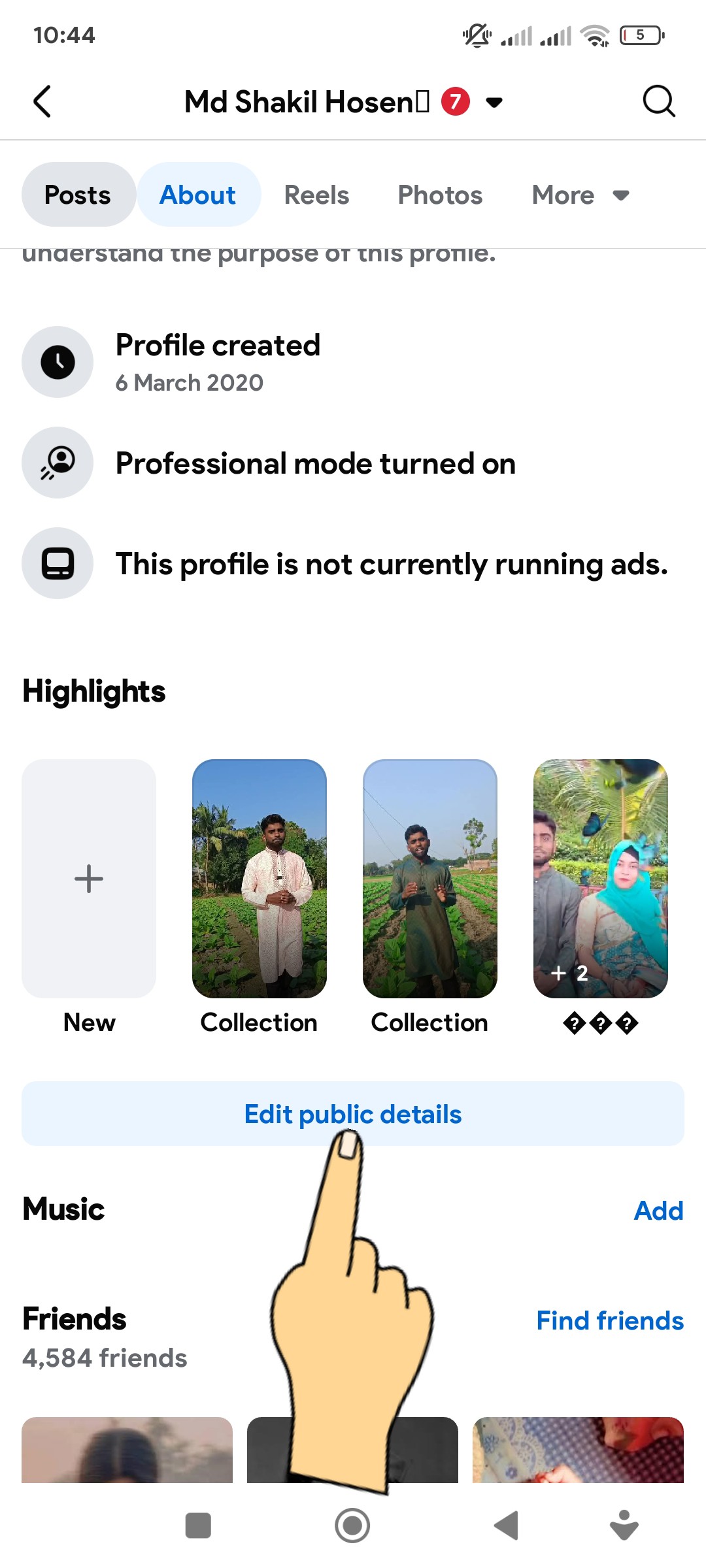Viewport: 706px width, 1568px height.
Task: Expand the More tab dropdown
Action: tap(580, 195)
